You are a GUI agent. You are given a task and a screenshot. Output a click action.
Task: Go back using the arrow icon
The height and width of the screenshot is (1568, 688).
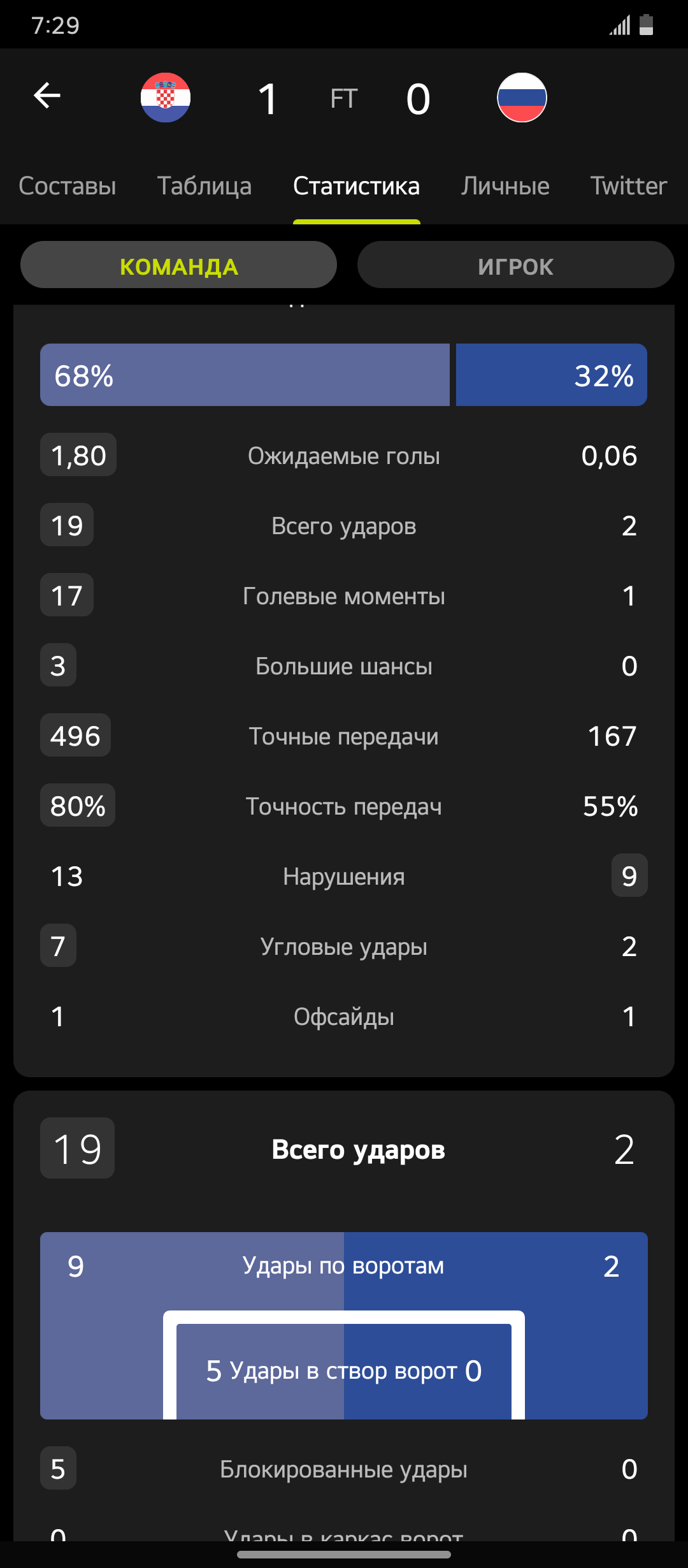(47, 96)
